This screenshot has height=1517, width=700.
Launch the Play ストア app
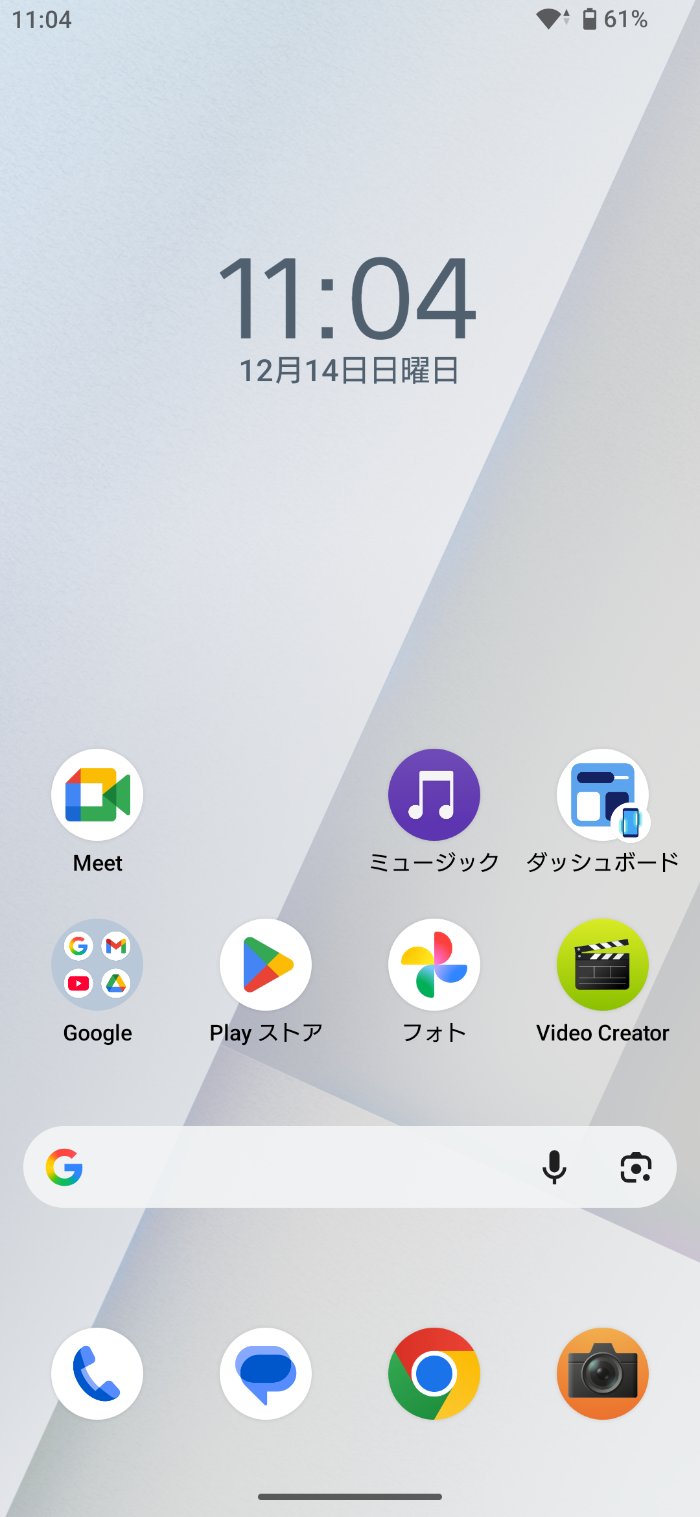[265, 965]
